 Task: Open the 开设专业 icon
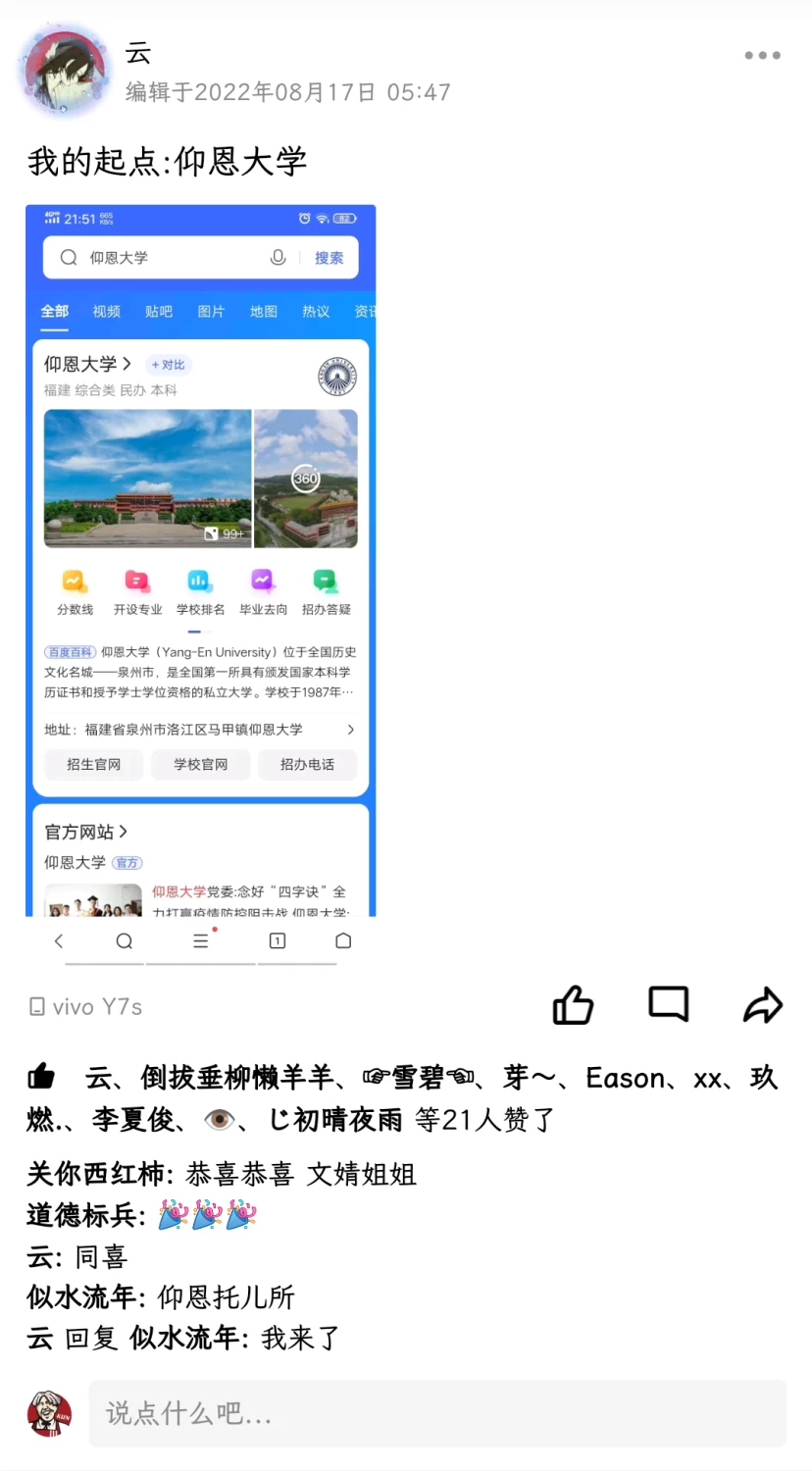pyautogui.click(x=136, y=583)
